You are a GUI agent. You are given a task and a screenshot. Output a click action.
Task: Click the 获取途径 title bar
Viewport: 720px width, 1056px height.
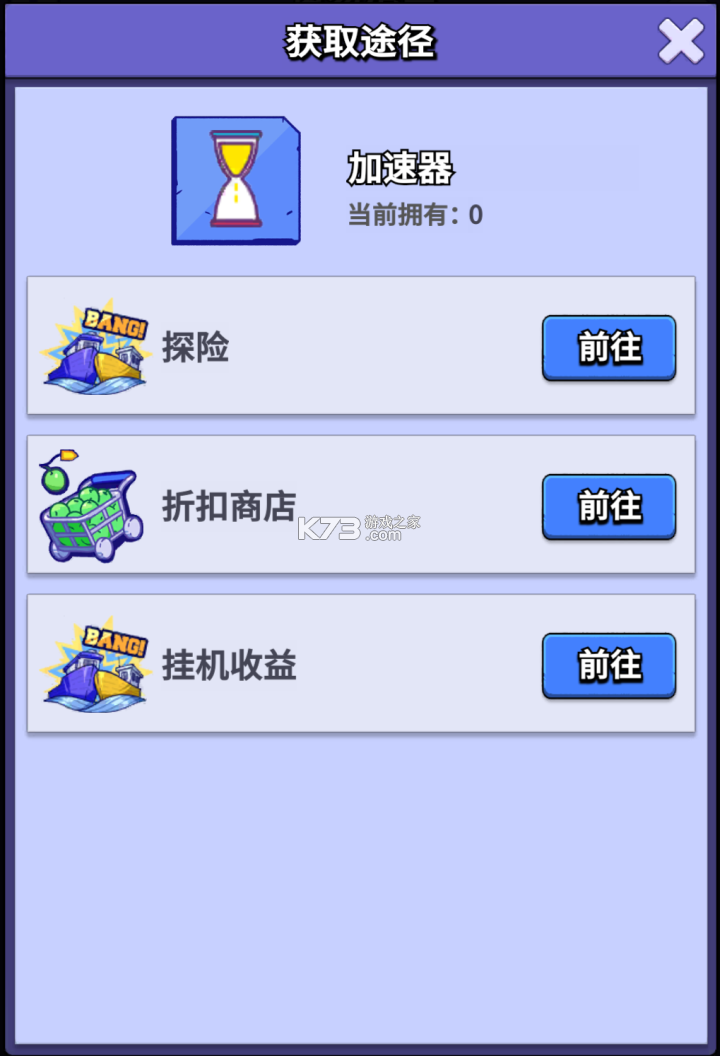click(360, 42)
